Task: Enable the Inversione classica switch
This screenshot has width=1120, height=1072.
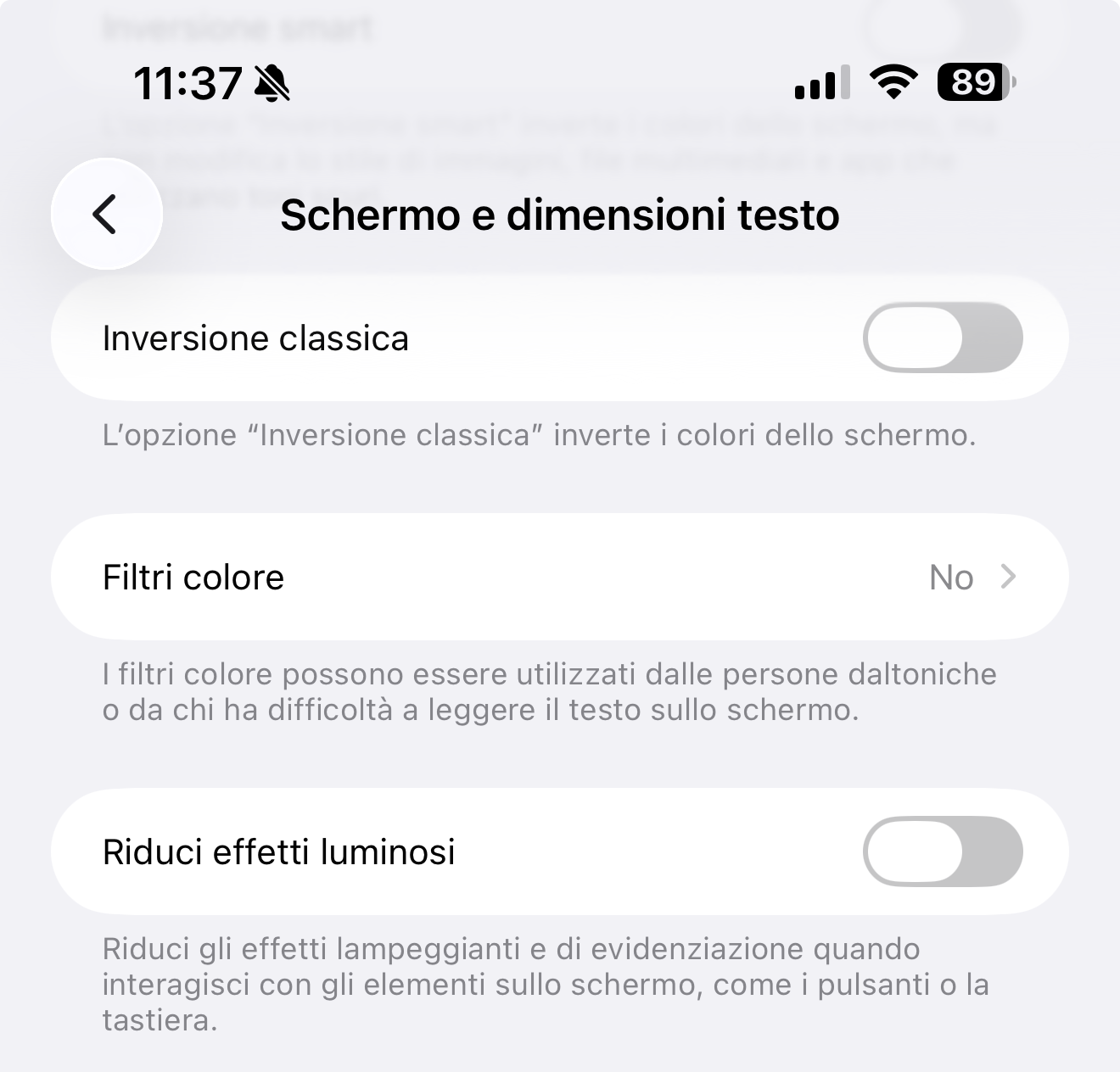Action: pyautogui.click(x=942, y=338)
